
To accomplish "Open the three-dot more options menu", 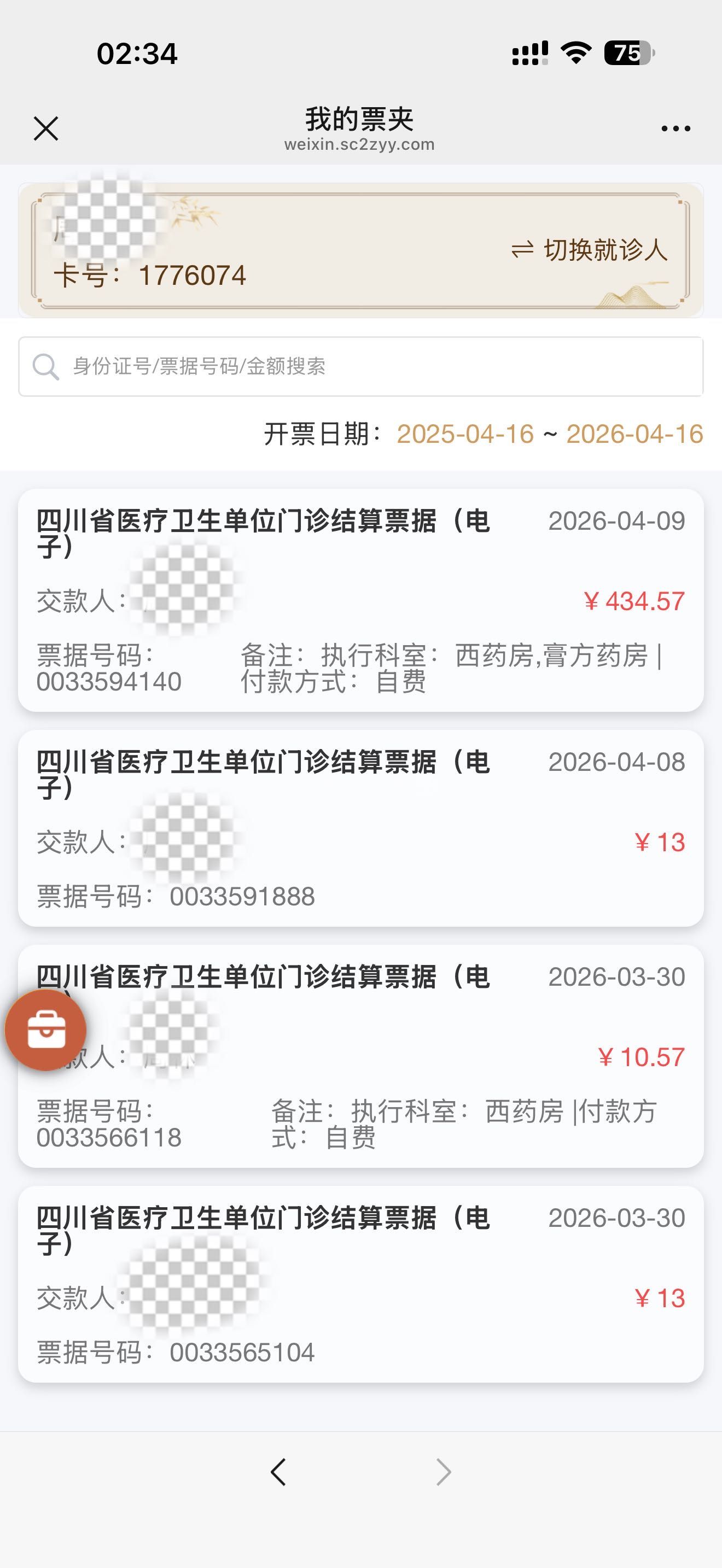I will click(676, 128).
